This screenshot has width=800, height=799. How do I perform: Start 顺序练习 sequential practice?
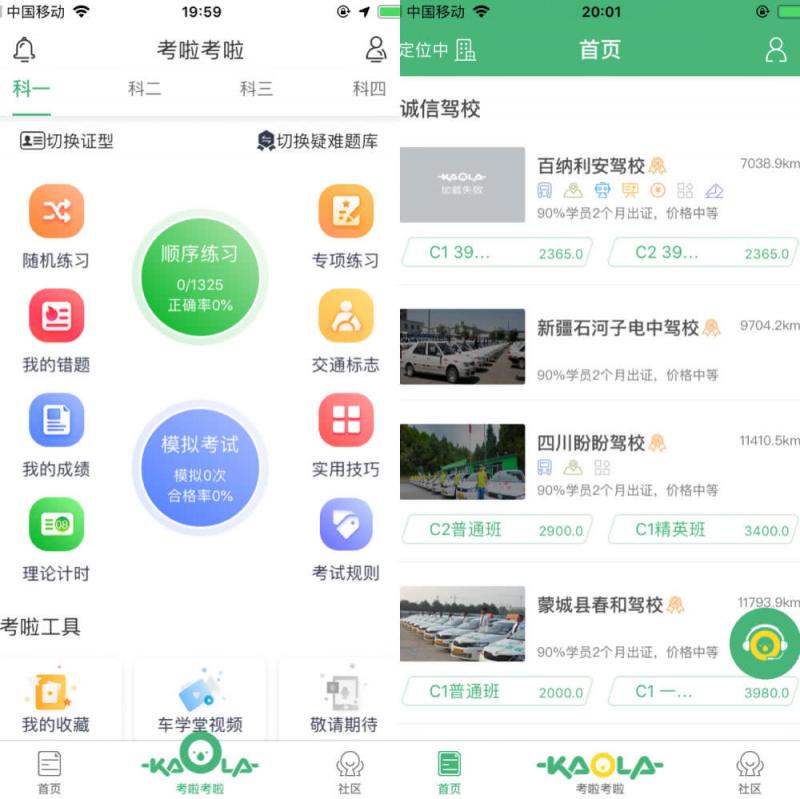[200, 276]
